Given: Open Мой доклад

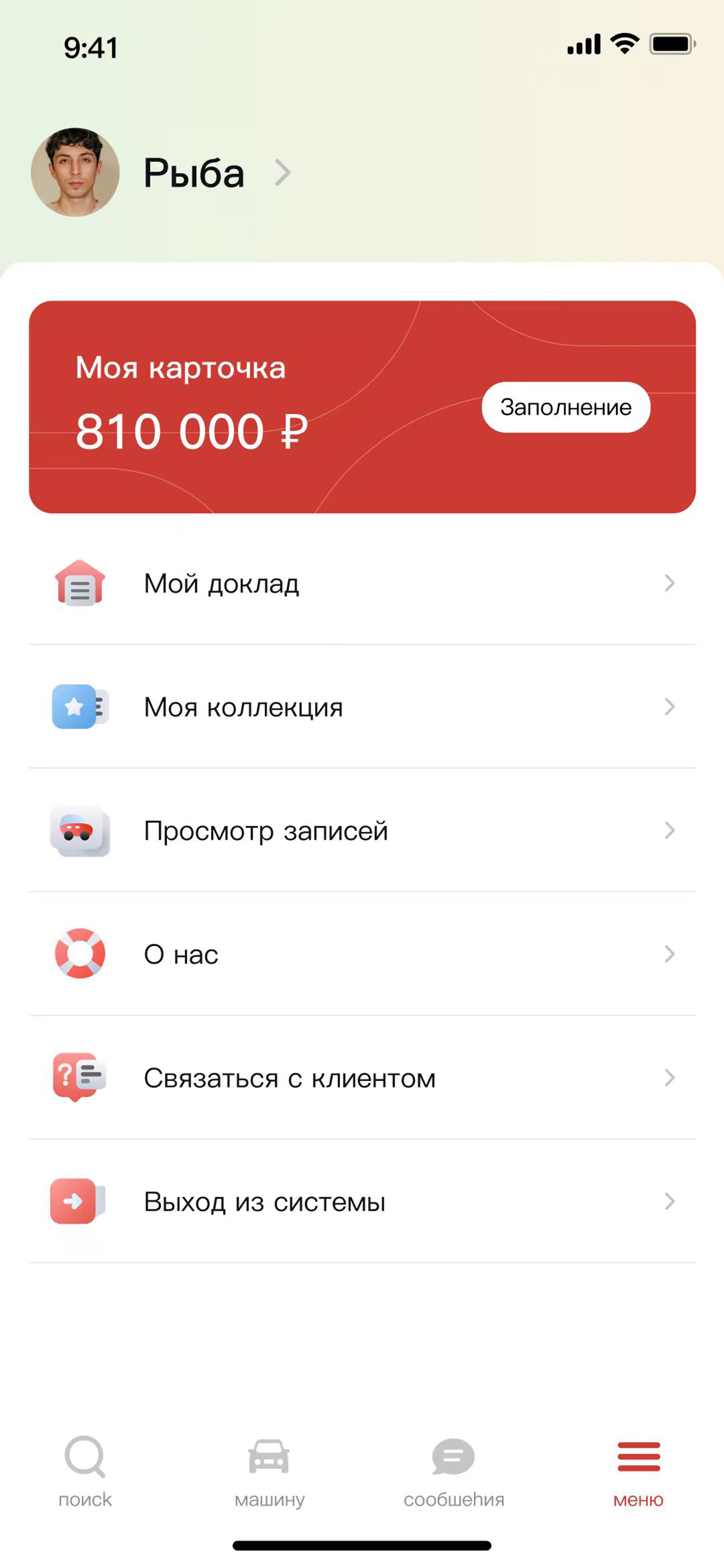Looking at the screenshot, I should coord(361,583).
